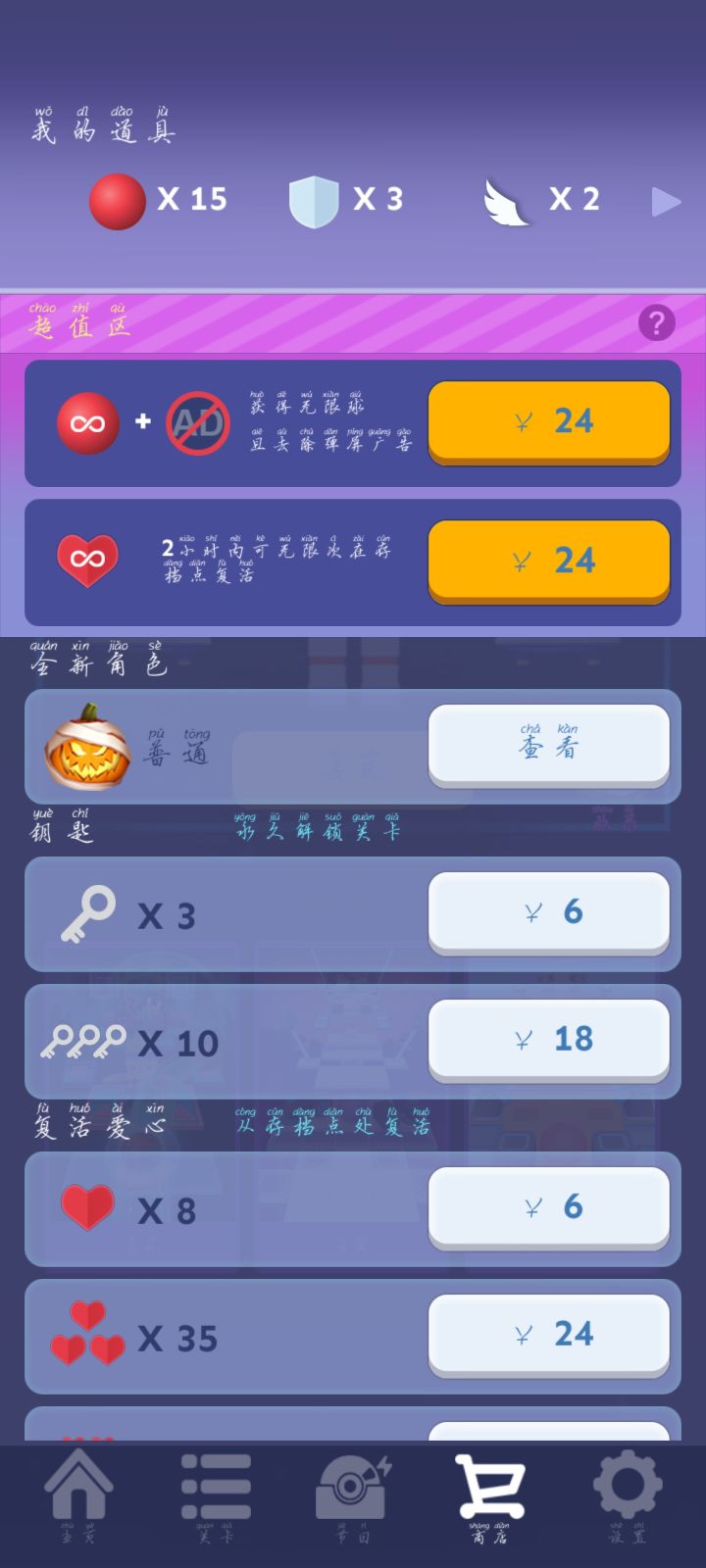Viewport: 706px width, 1568px height.
Task: Expand more items with the right arrow
Action: pyautogui.click(x=668, y=201)
